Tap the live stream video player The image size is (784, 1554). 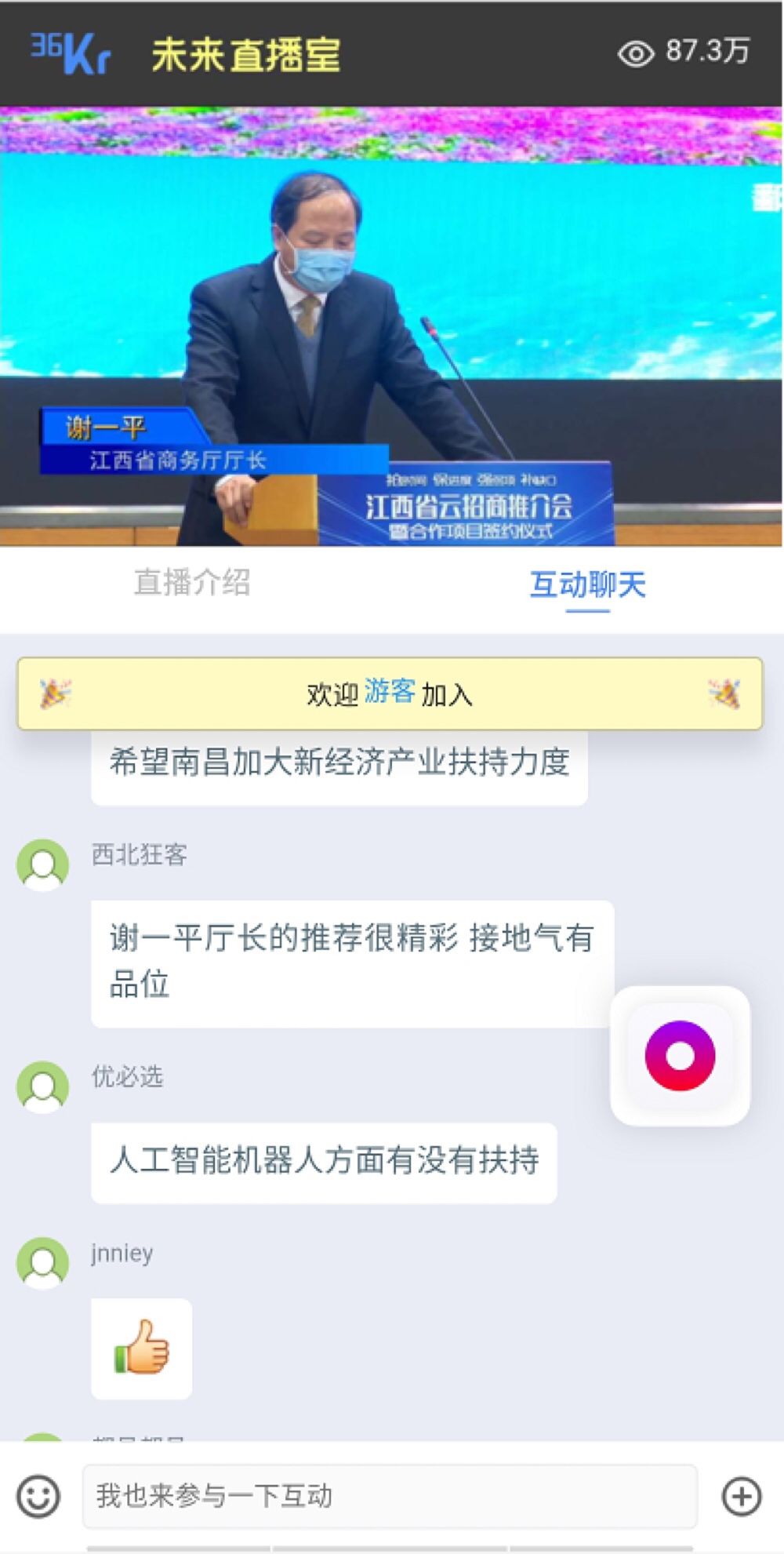[390, 326]
